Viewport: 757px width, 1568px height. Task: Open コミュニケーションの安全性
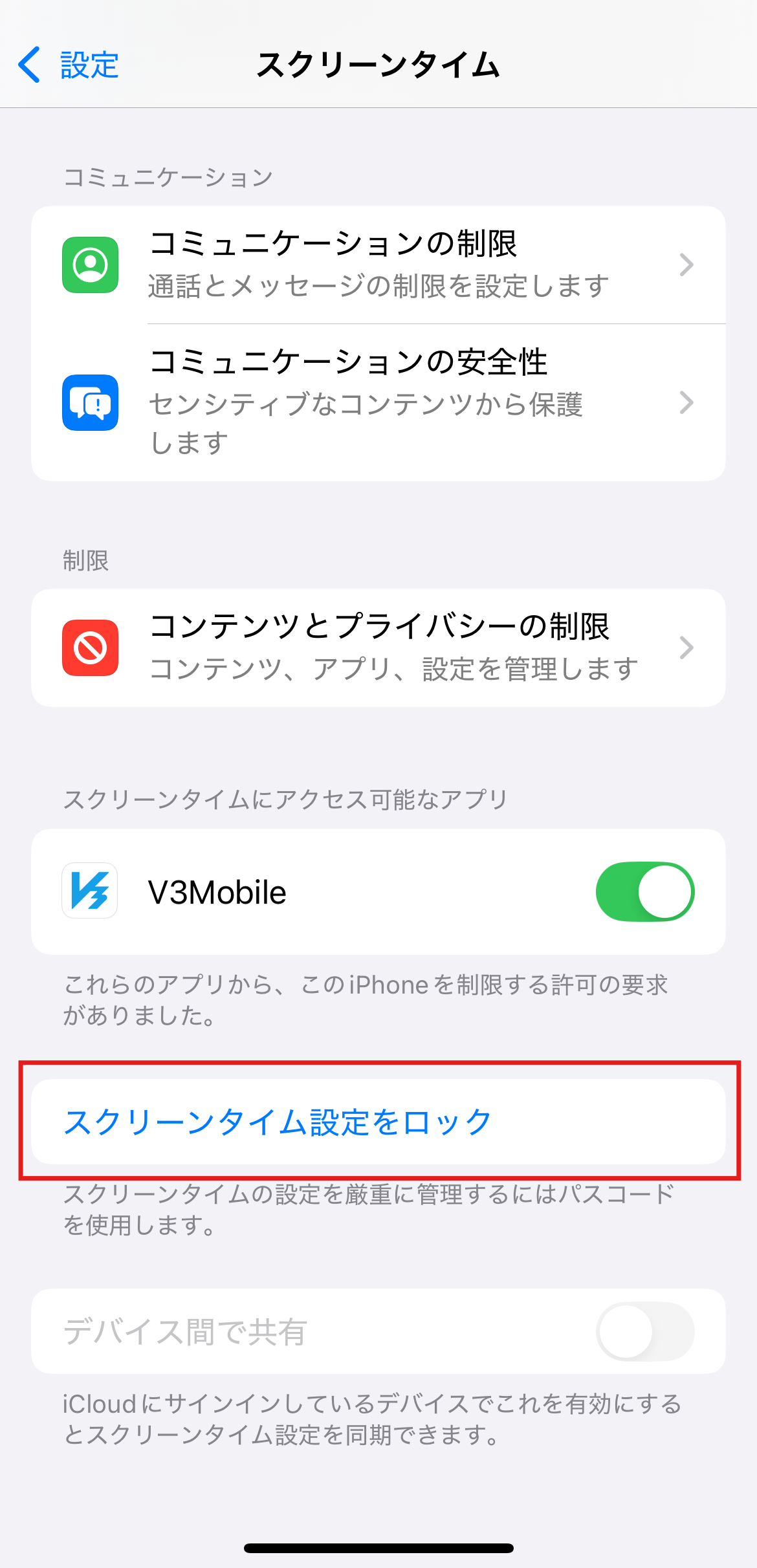(x=378, y=402)
